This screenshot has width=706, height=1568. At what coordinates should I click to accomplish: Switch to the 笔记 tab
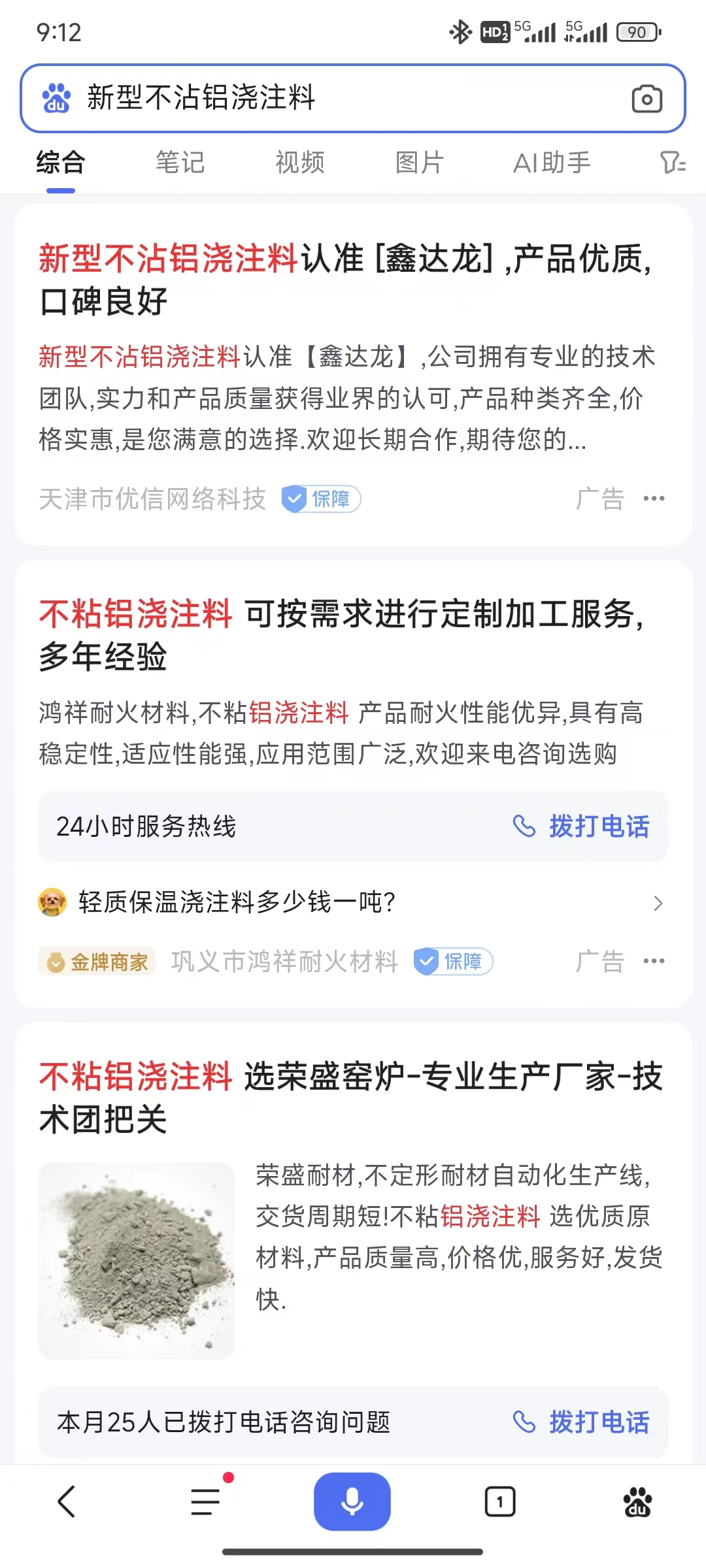click(x=180, y=163)
